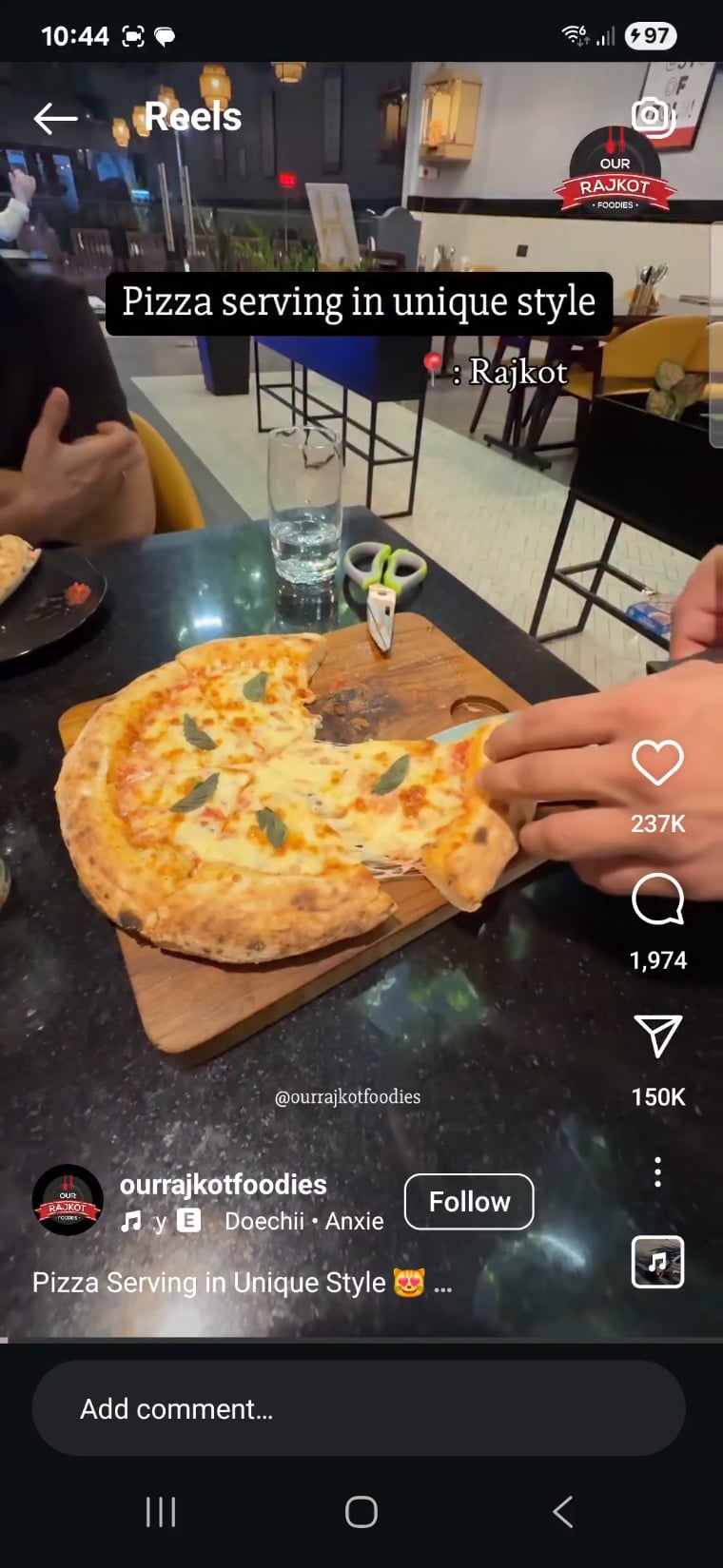Open the three-dot more options menu
Viewport: 723px width, 1568px height.
pos(657,1172)
